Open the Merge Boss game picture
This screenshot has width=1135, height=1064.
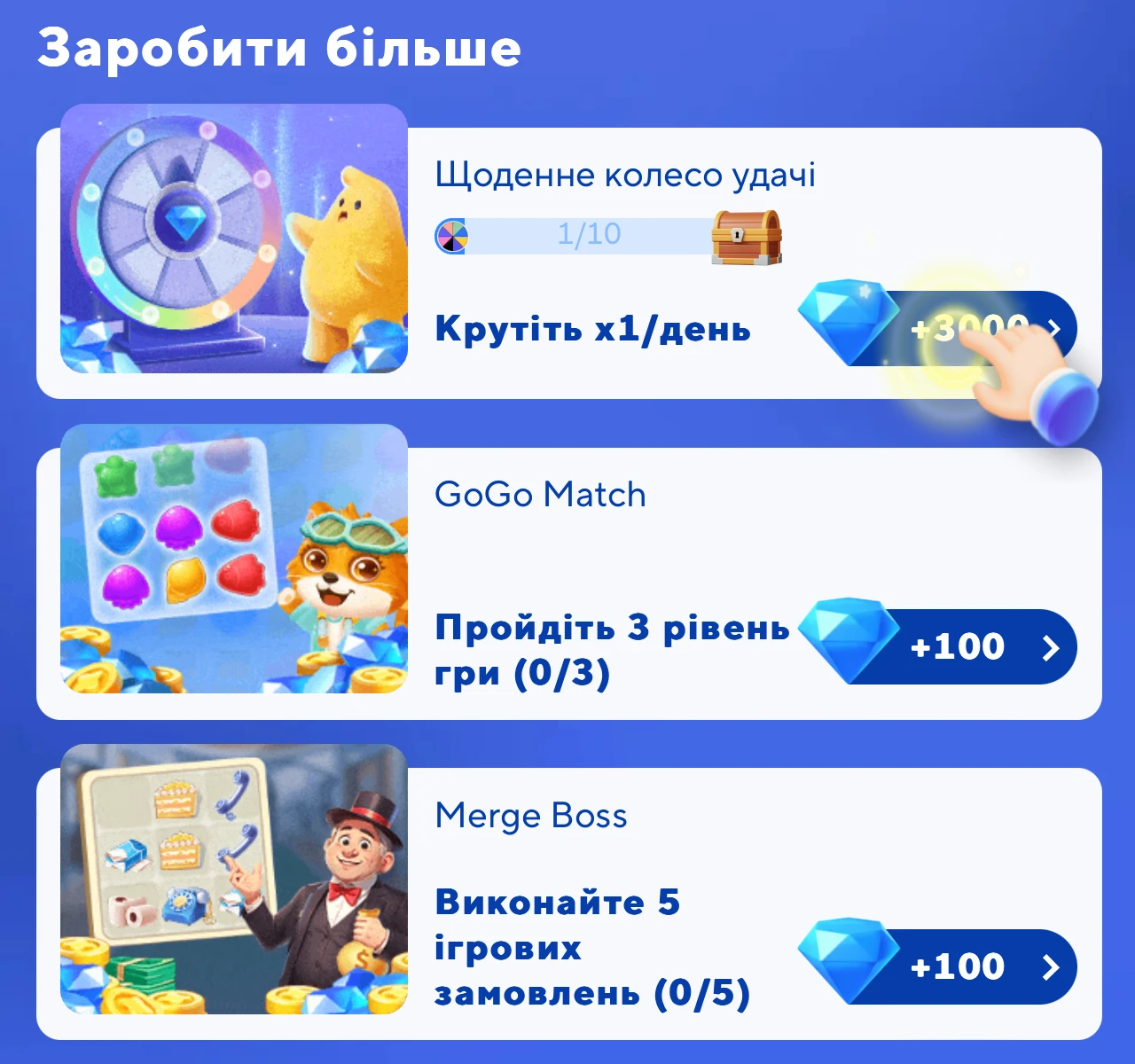234,879
